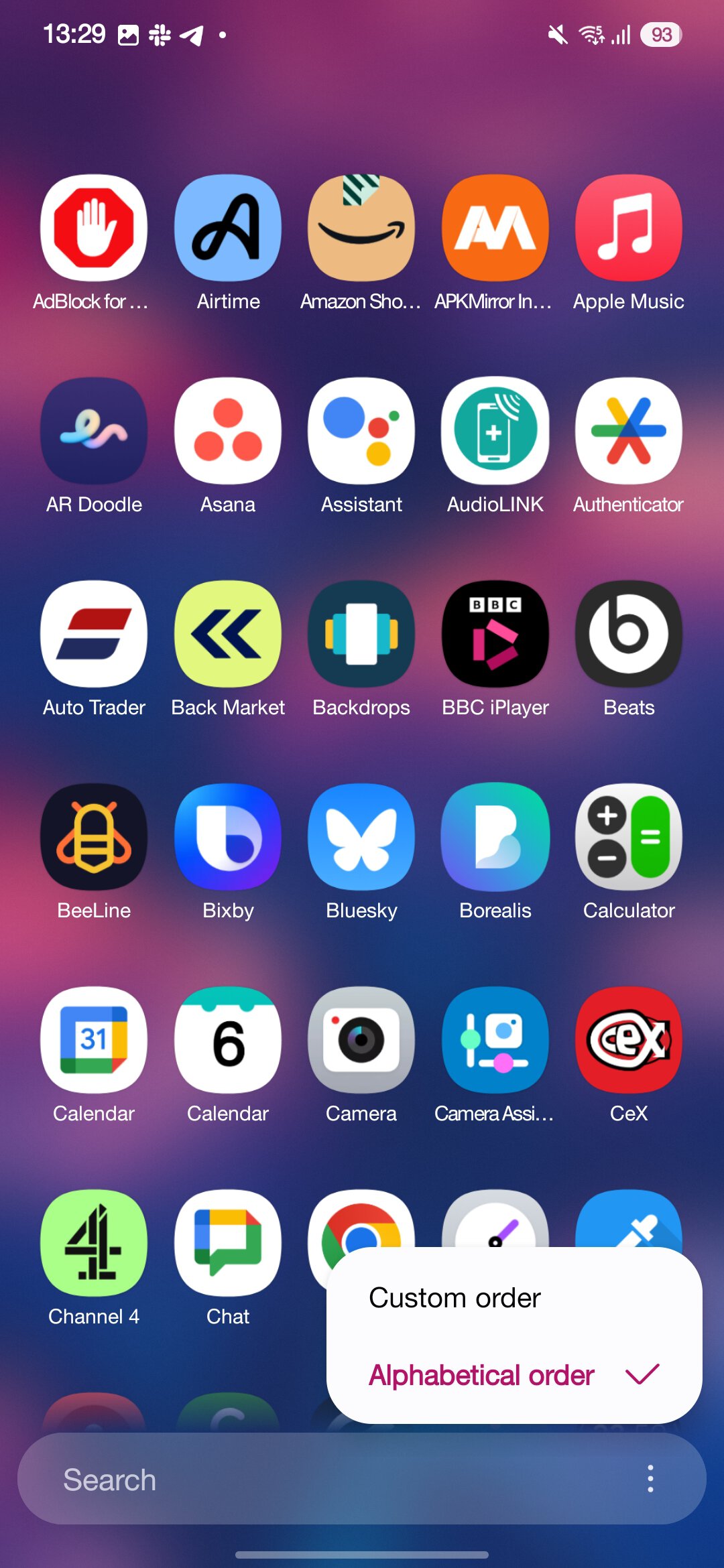This screenshot has width=724, height=1568.
Task: Open the three-dot menu in search bar
Action: pos(650,1478)
